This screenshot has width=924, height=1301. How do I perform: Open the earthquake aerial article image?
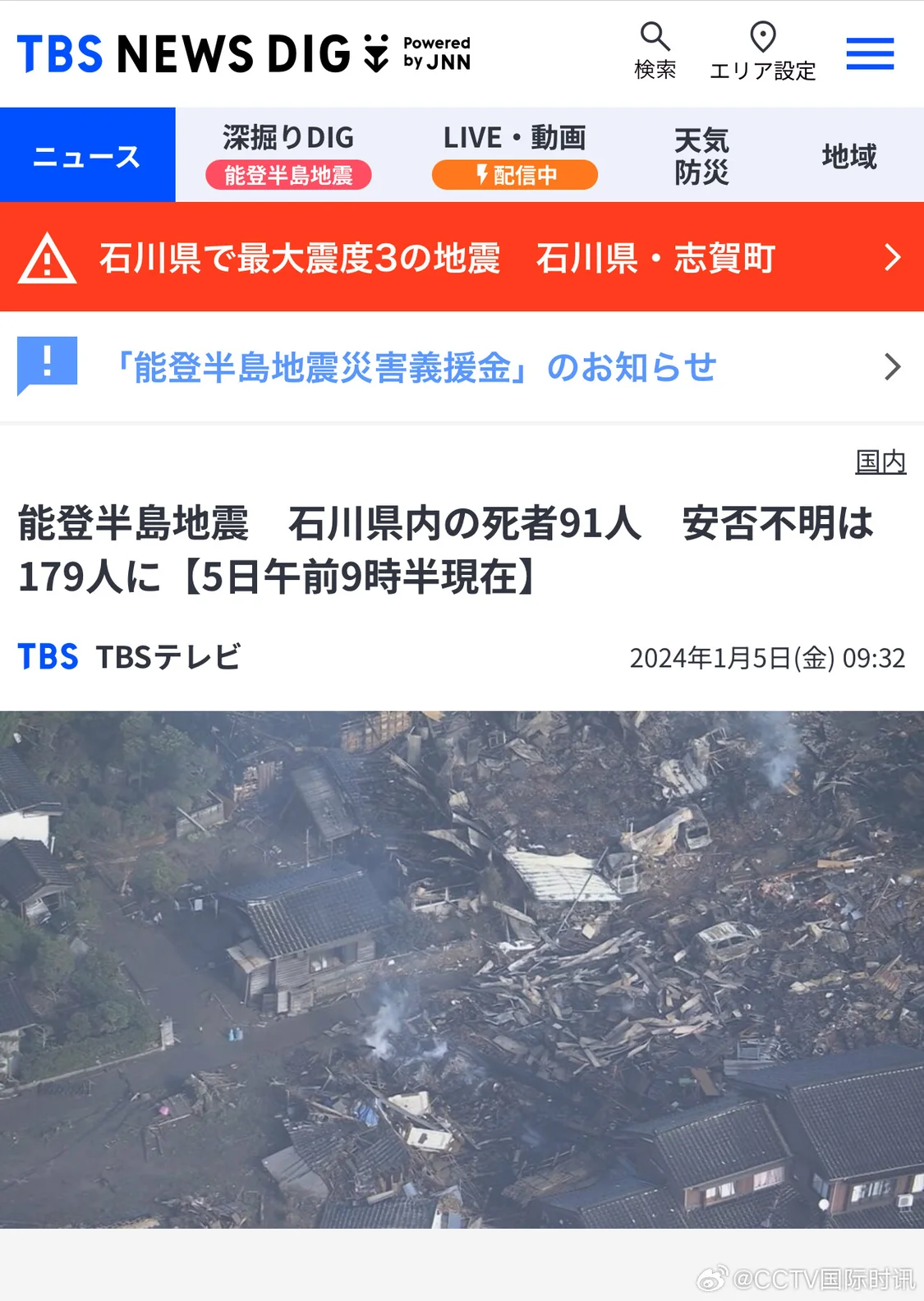(462, 969)
